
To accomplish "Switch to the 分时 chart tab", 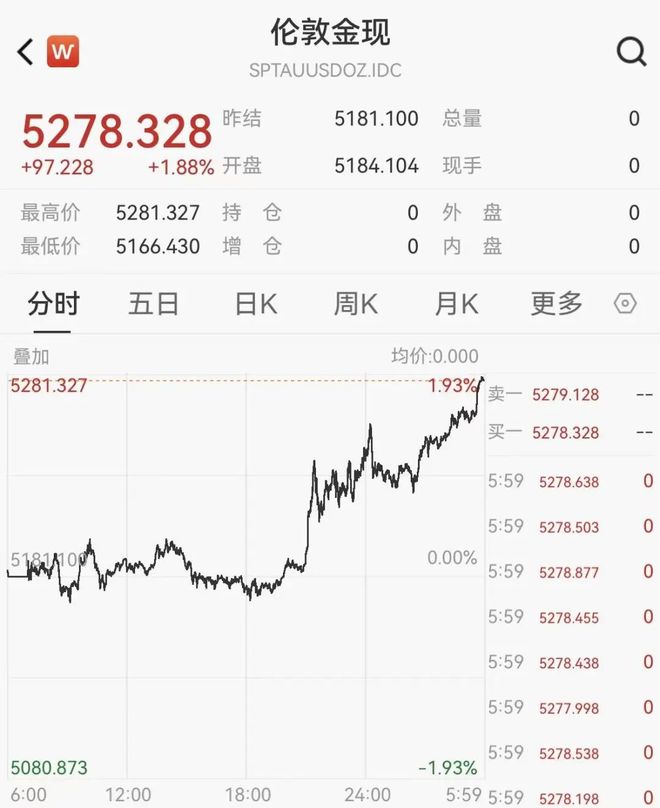I will 53,304.
